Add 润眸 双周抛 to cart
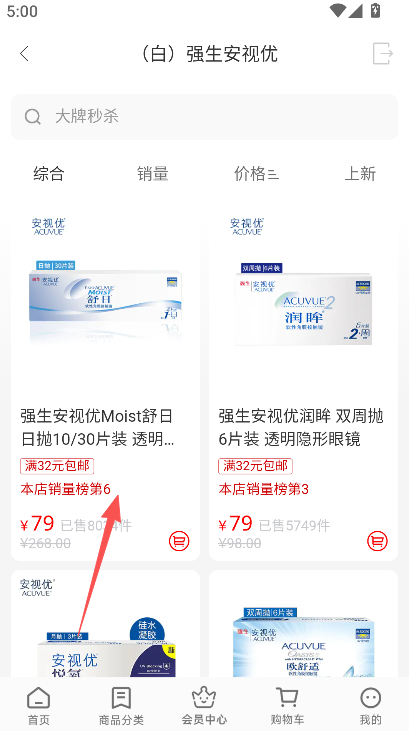409x731 pixels. pyautogui.click(x=377, y=541)
